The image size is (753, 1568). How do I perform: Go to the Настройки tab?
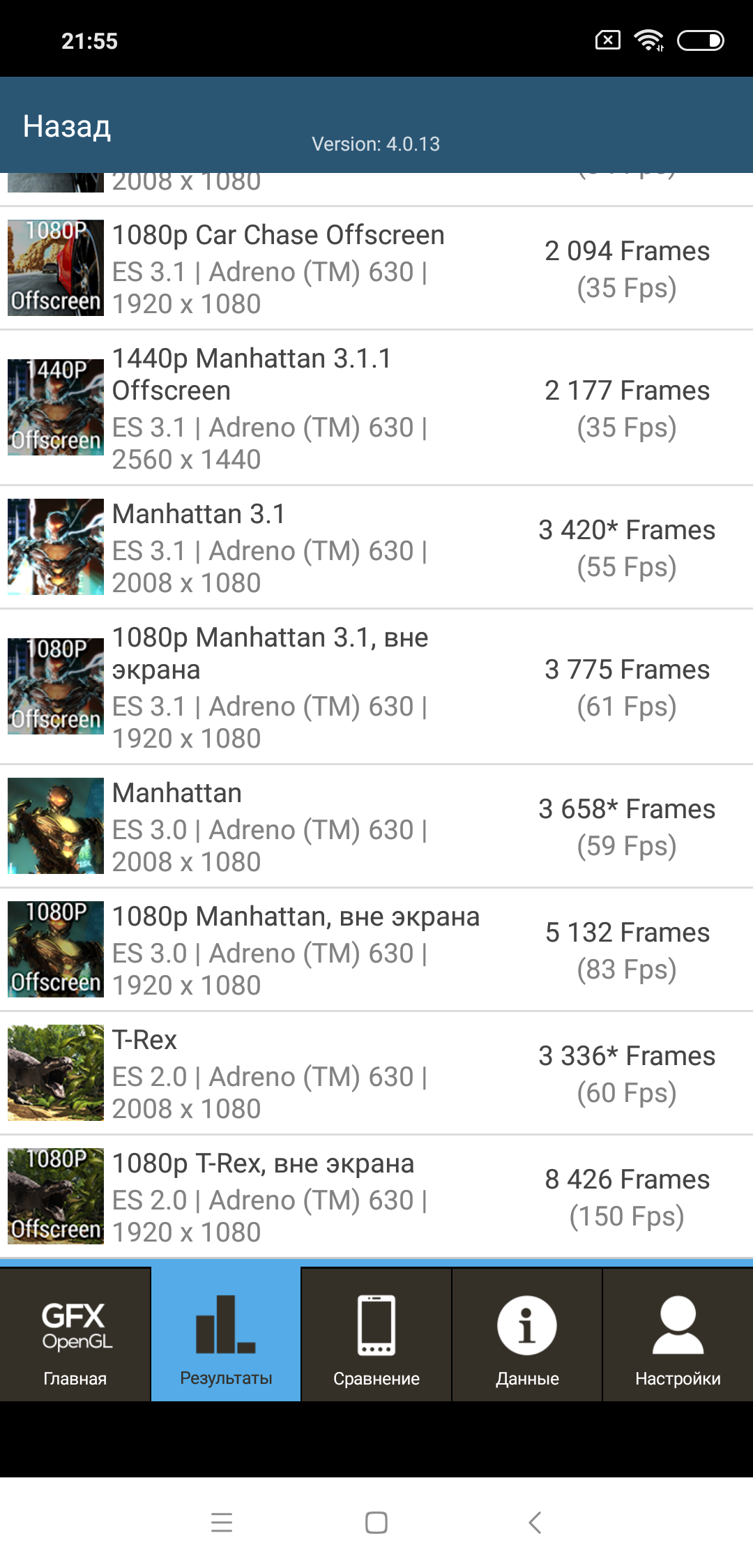[x=678, y=1335]
